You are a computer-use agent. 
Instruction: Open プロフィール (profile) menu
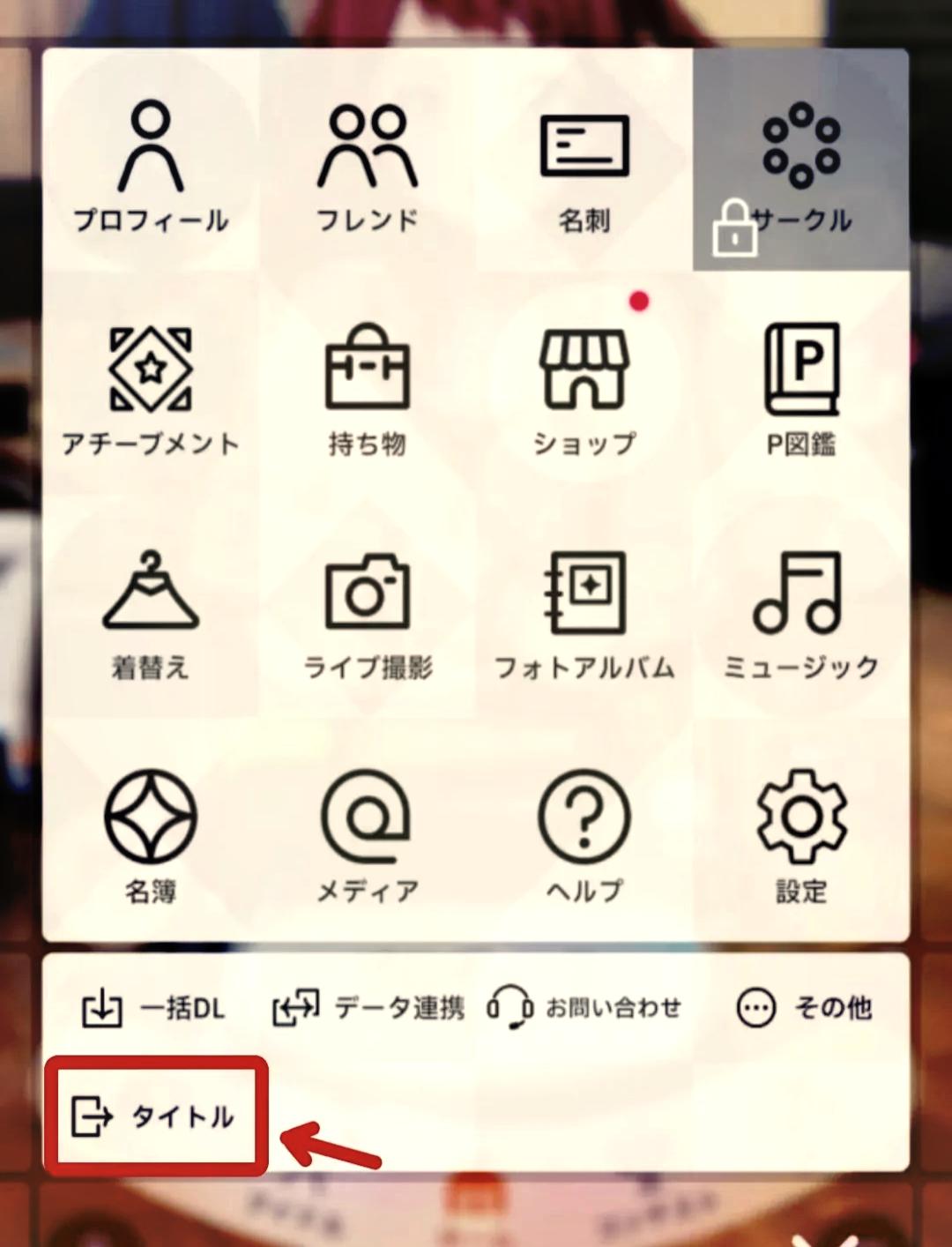(151, 164)
